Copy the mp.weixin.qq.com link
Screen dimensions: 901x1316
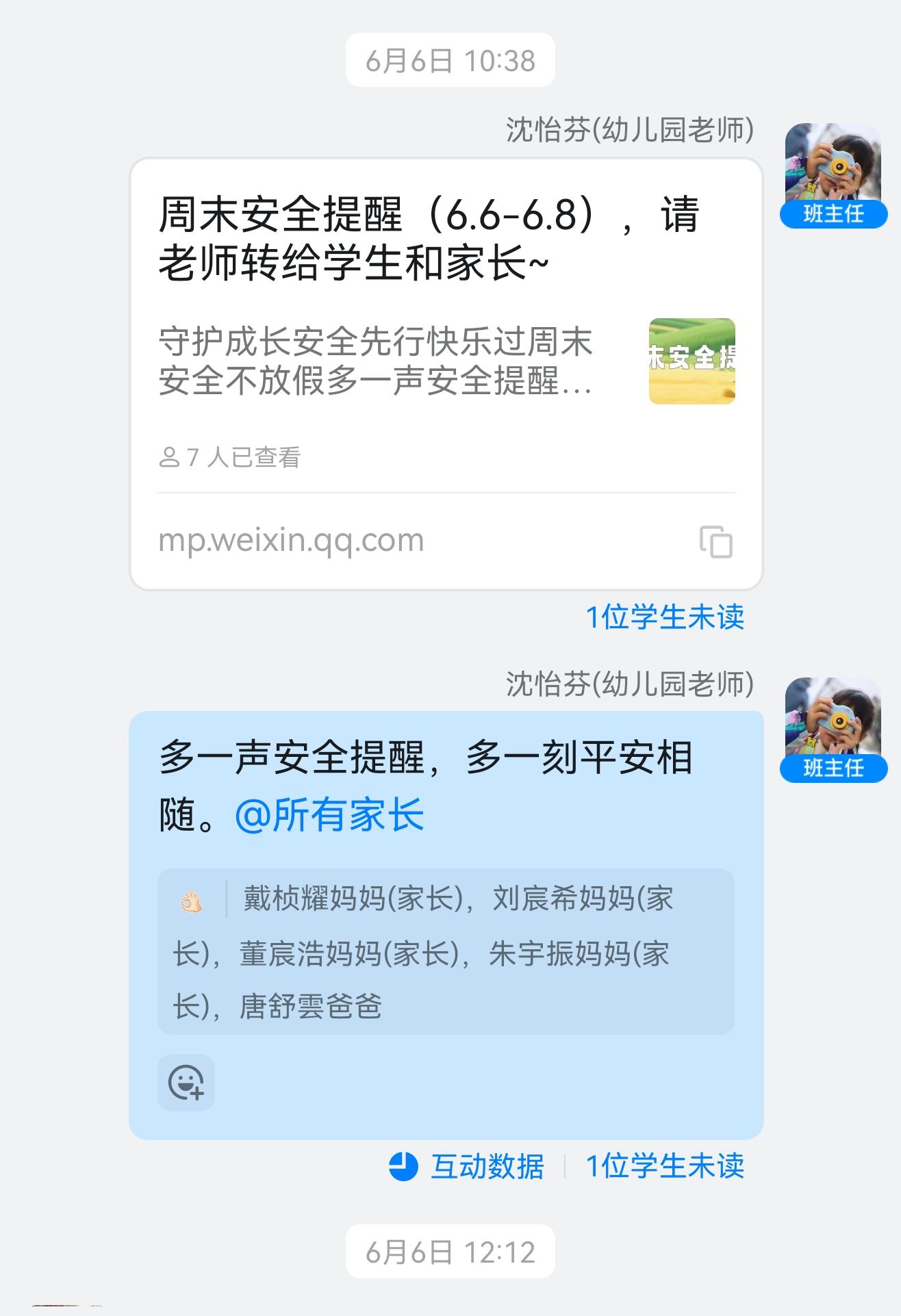tap(716, 542)
